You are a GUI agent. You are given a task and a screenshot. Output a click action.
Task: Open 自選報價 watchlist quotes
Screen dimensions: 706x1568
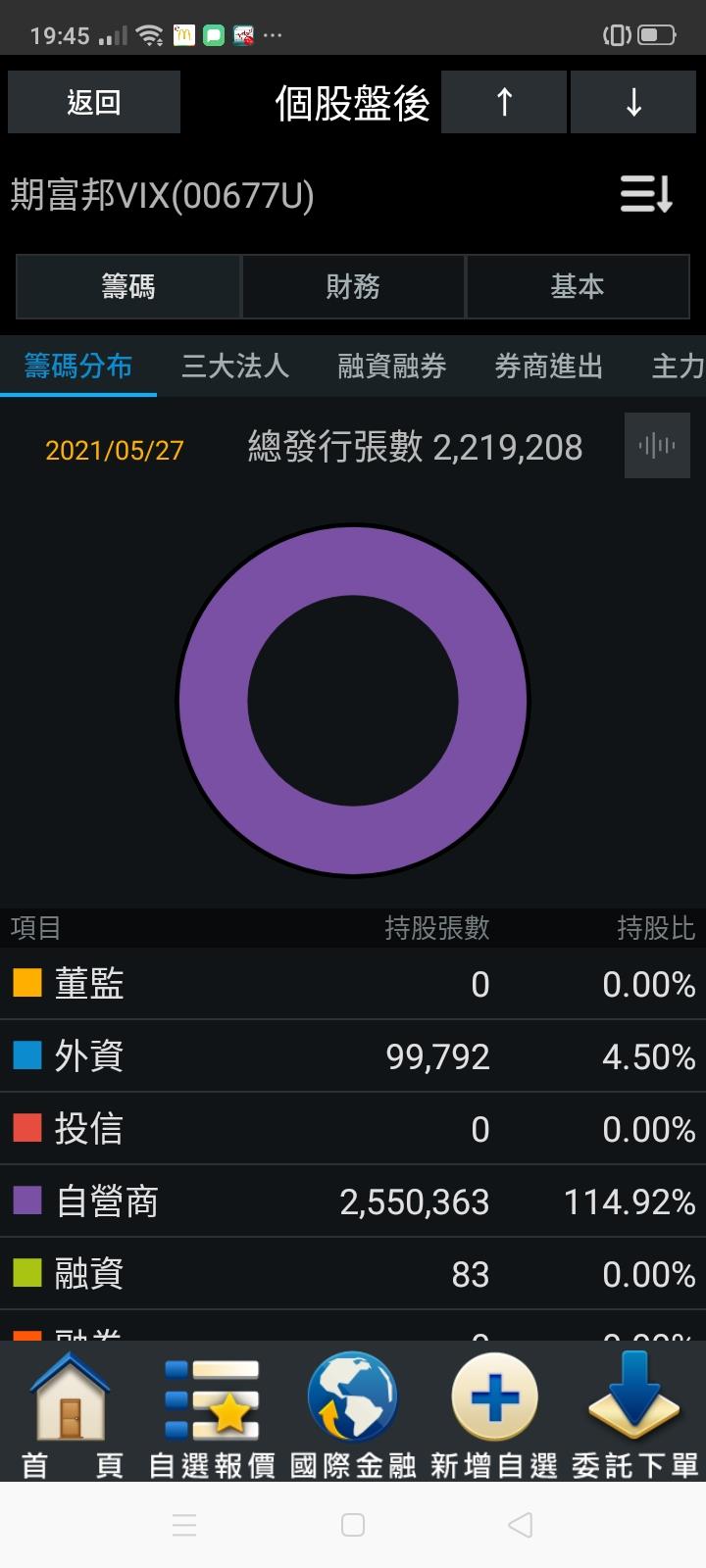coord(212,1413)
